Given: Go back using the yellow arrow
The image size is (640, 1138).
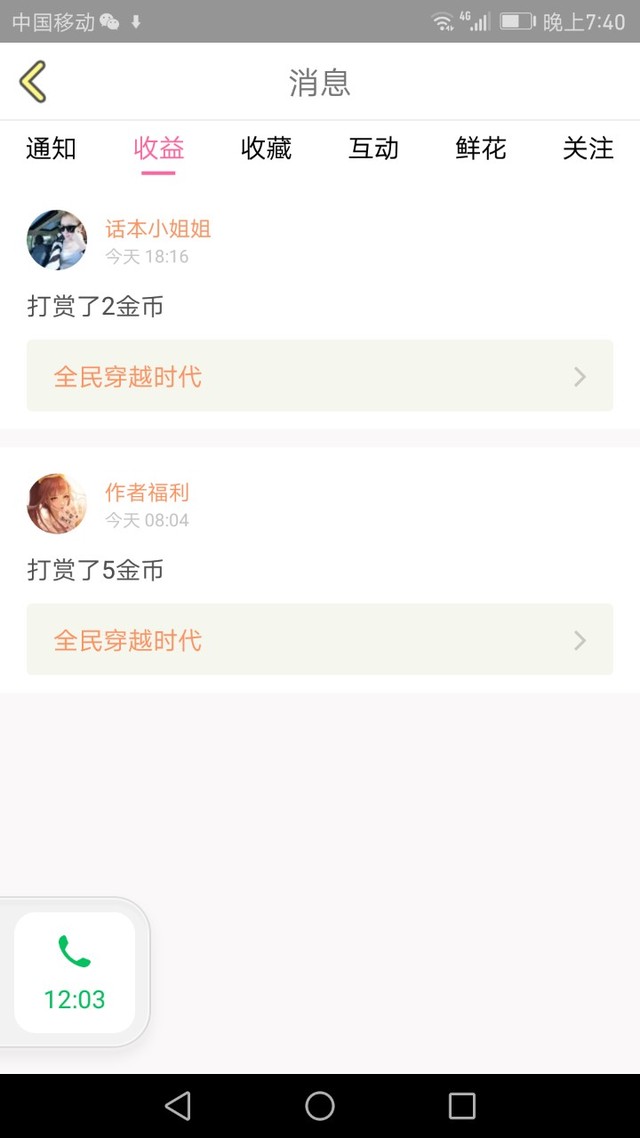Looking at the screenshot, I should pyautogui.click(x=33, y=81).
